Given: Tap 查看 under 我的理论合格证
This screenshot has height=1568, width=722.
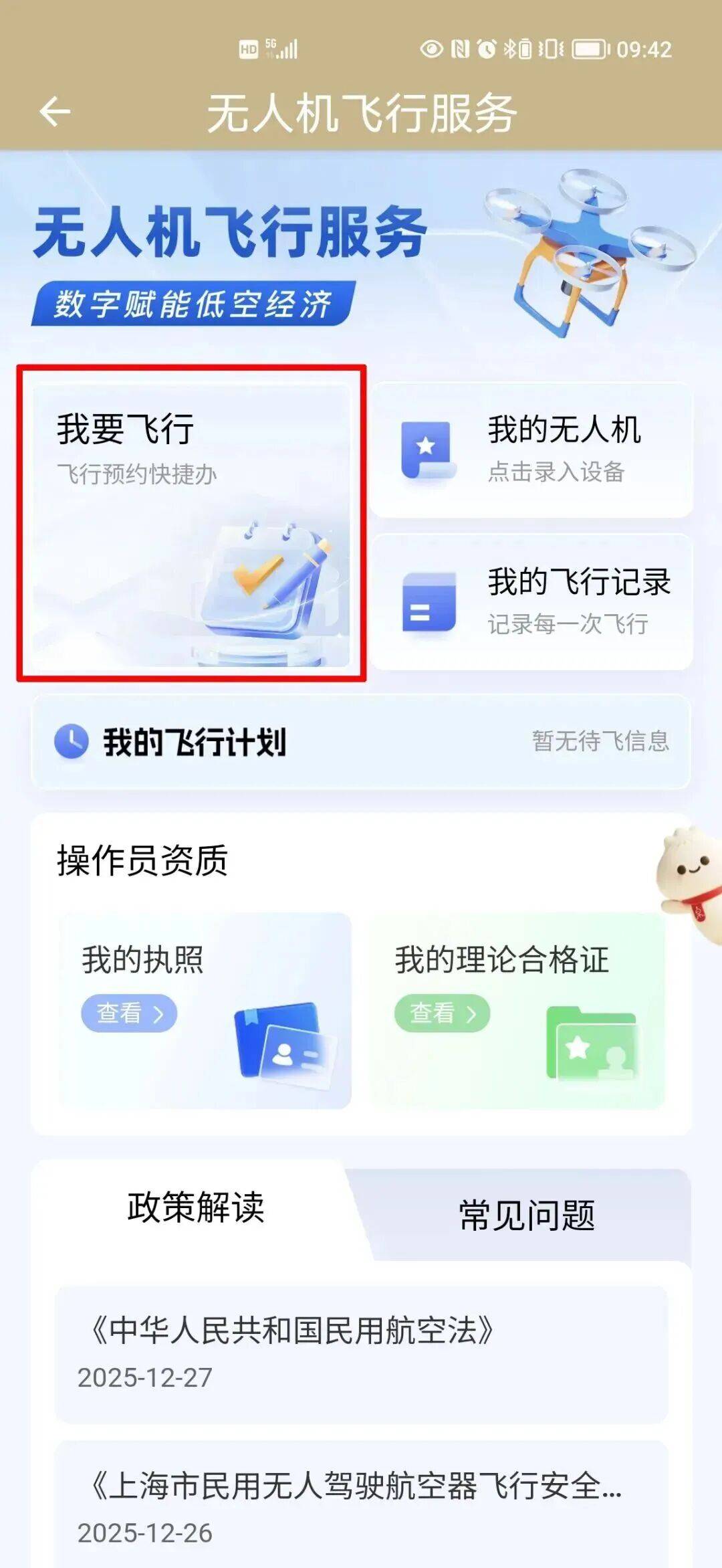Looking at the screenshot, I should [x=442, y=1013].
